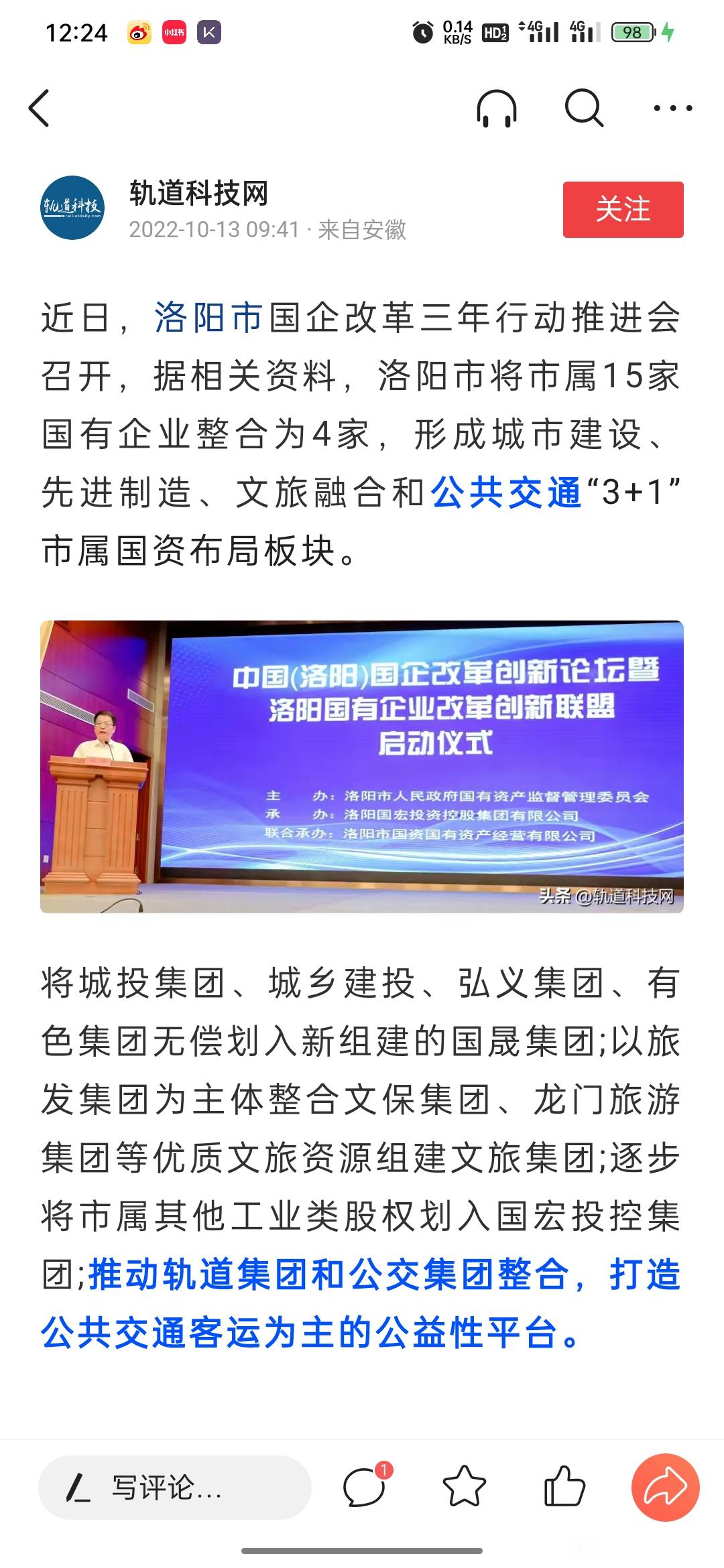View the forum launch ceremony photo

pyautogui.click(x=362, y=766)
